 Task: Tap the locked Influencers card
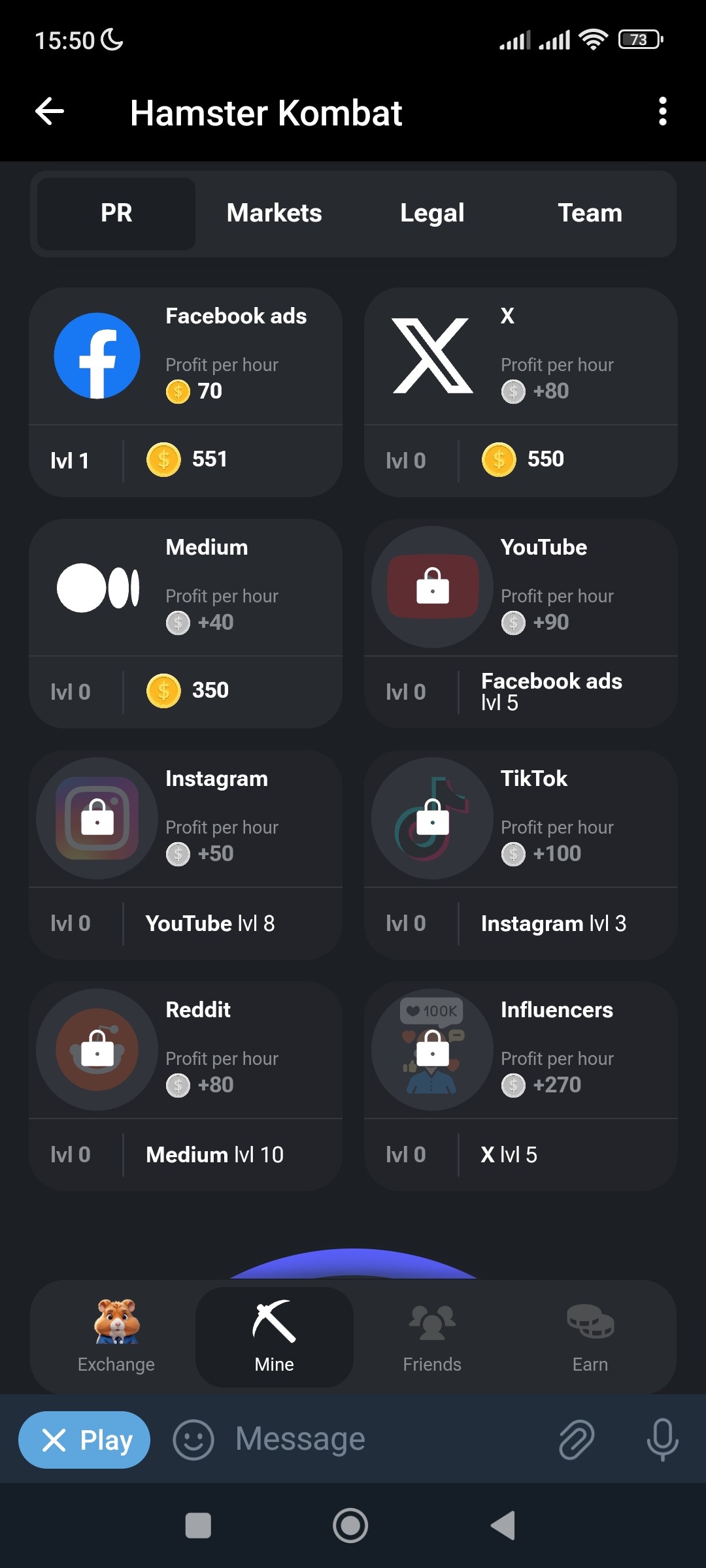[520, 1086]
